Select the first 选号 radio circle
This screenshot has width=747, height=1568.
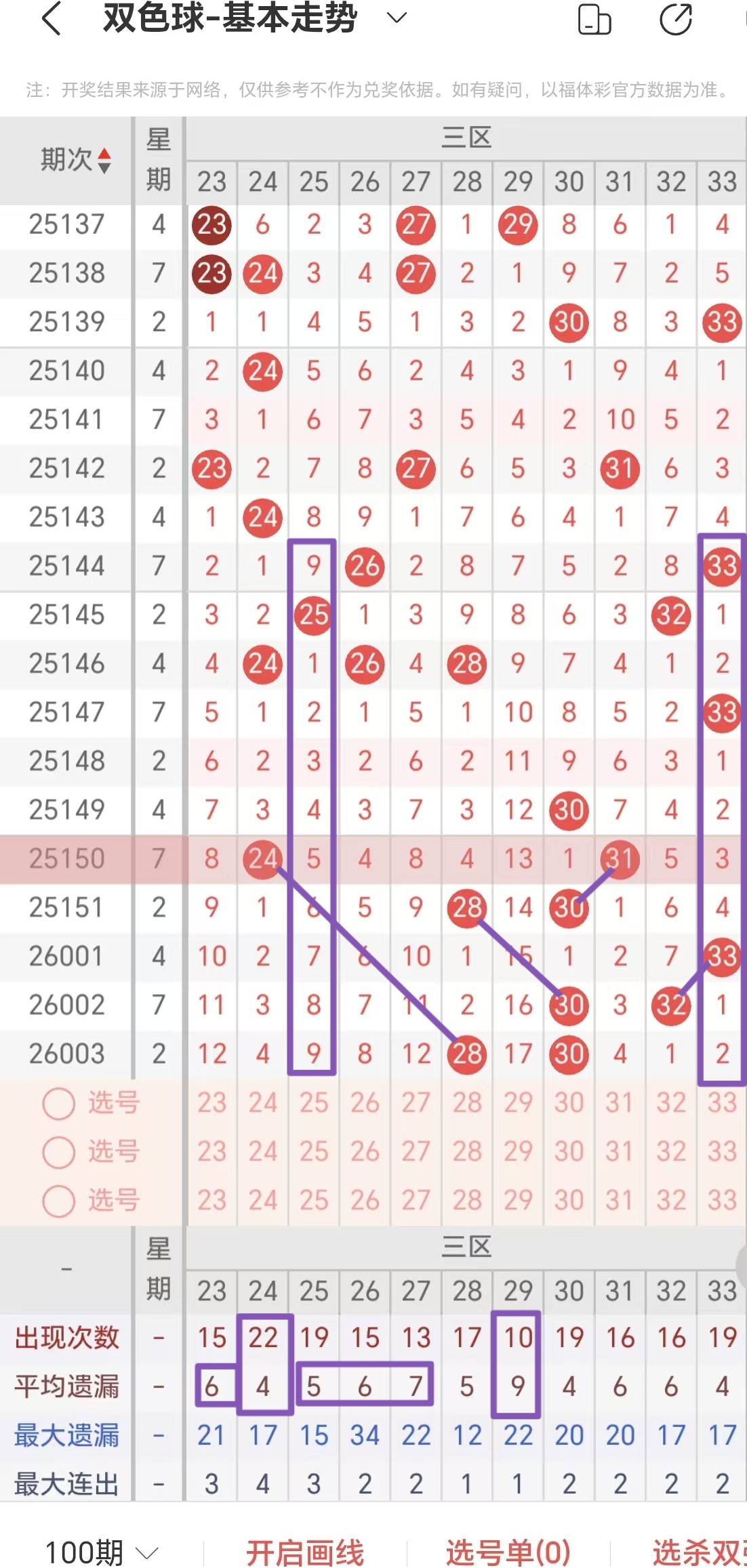(x=58, y=1102)
